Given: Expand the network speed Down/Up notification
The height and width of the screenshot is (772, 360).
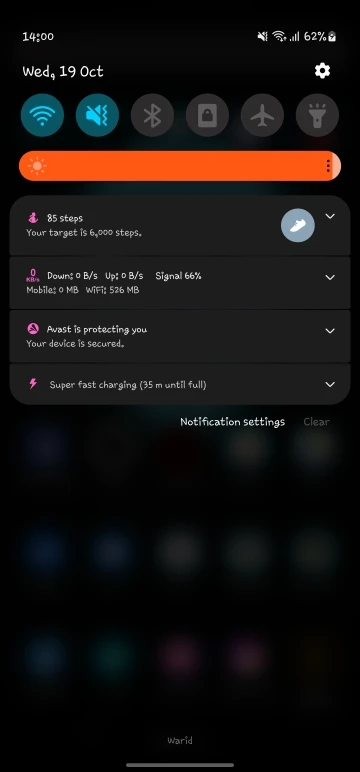Looking at the screenshot, I should (330, 277).
